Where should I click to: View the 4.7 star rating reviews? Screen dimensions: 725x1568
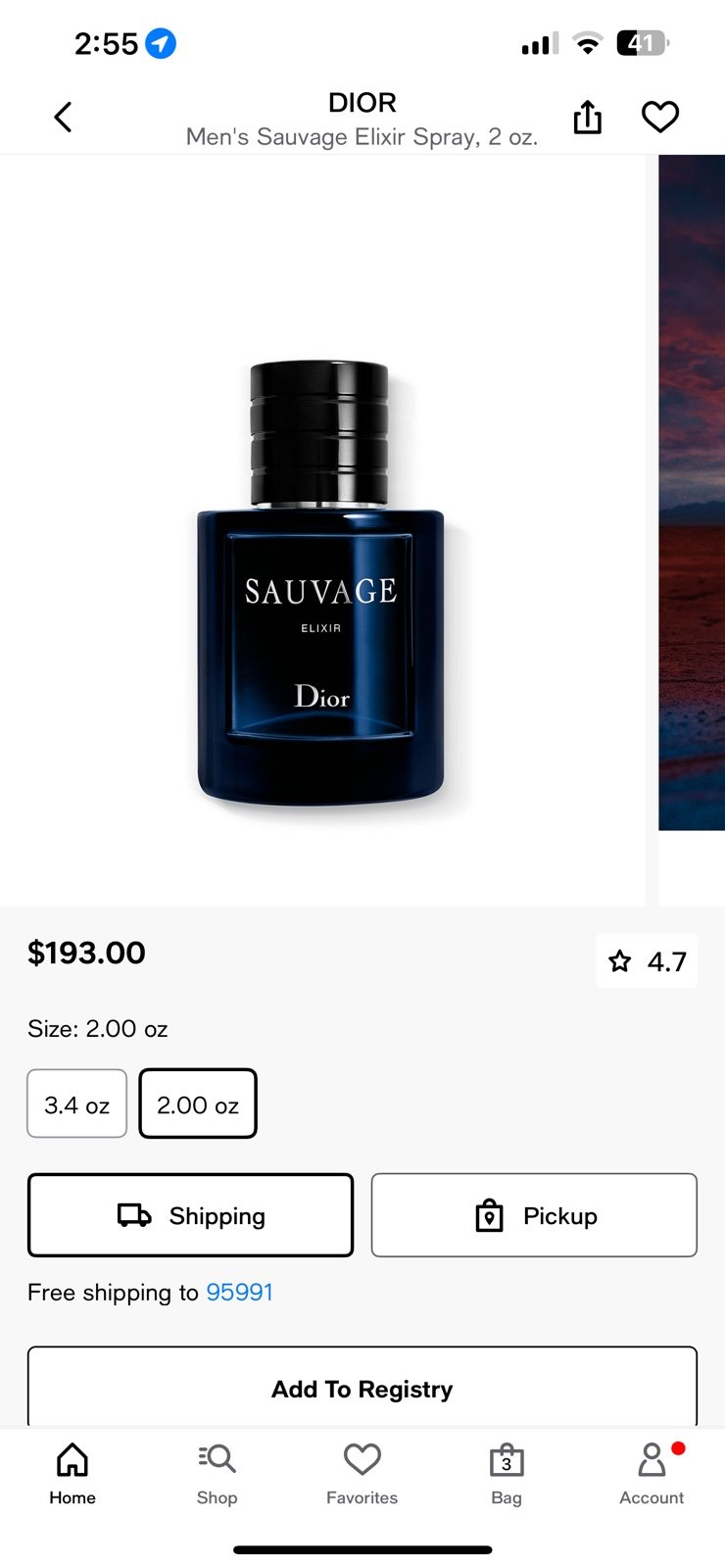click(647, 961)
